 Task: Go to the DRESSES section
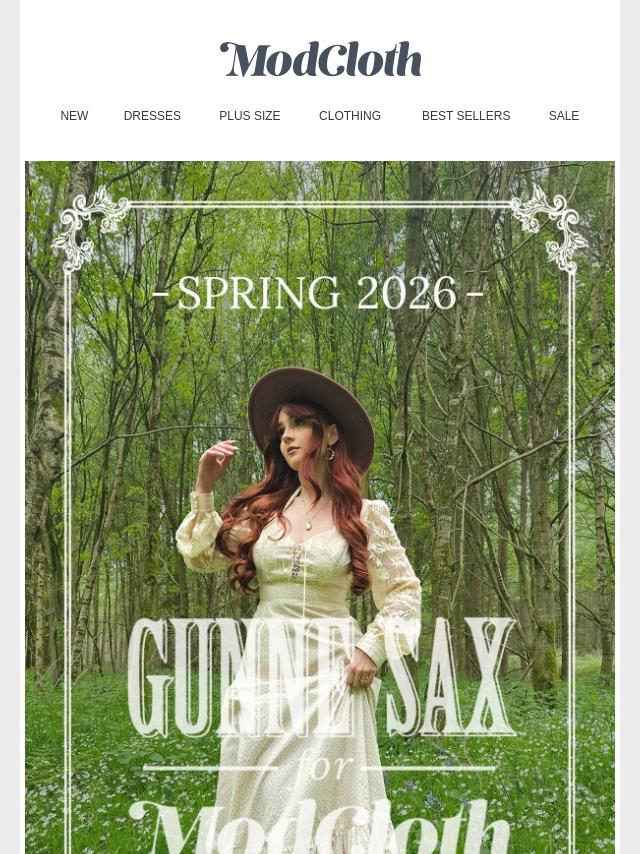pos(152,116)
